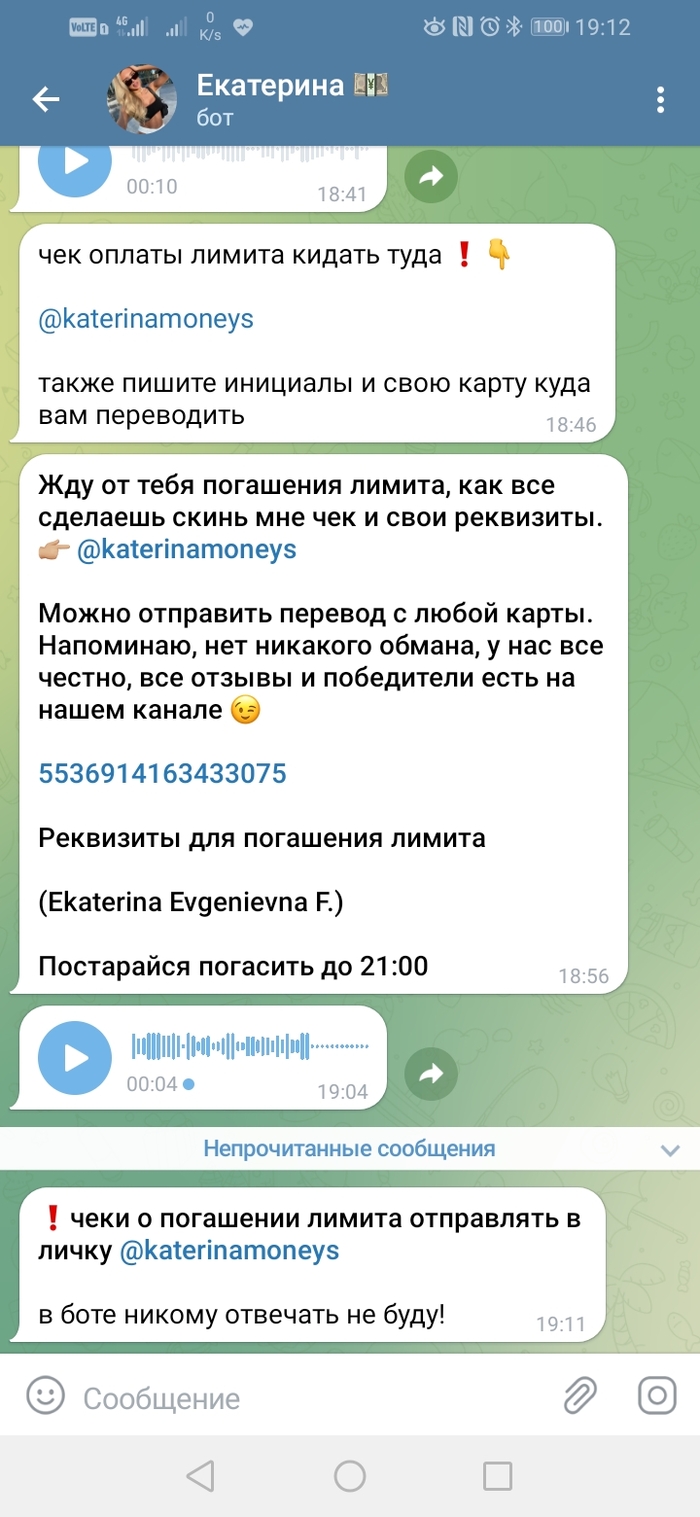
Task: Forward the 18:41 voice message
Action: tap(431, 178)
